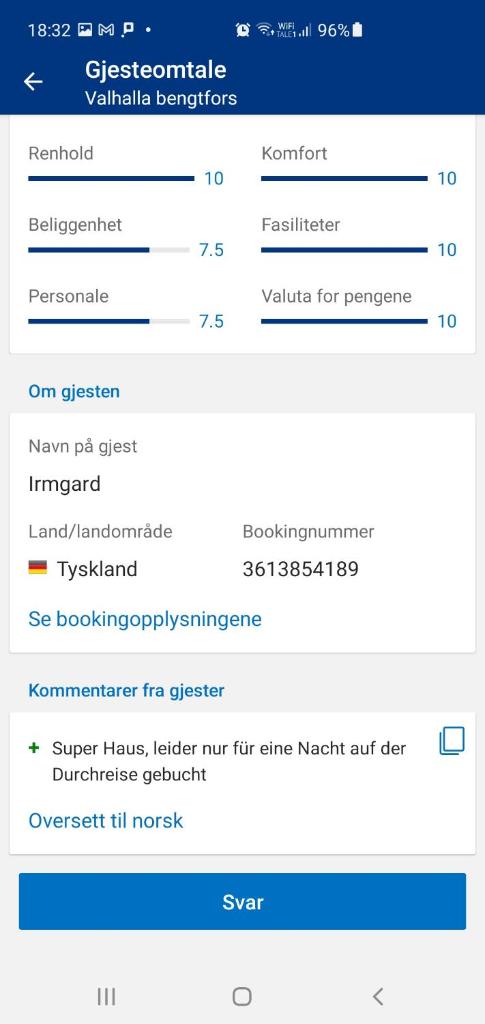The width and height of the screenshot is (485, 1024).
Task: Copy the guest comment text
Action: [x=452, y=741]
